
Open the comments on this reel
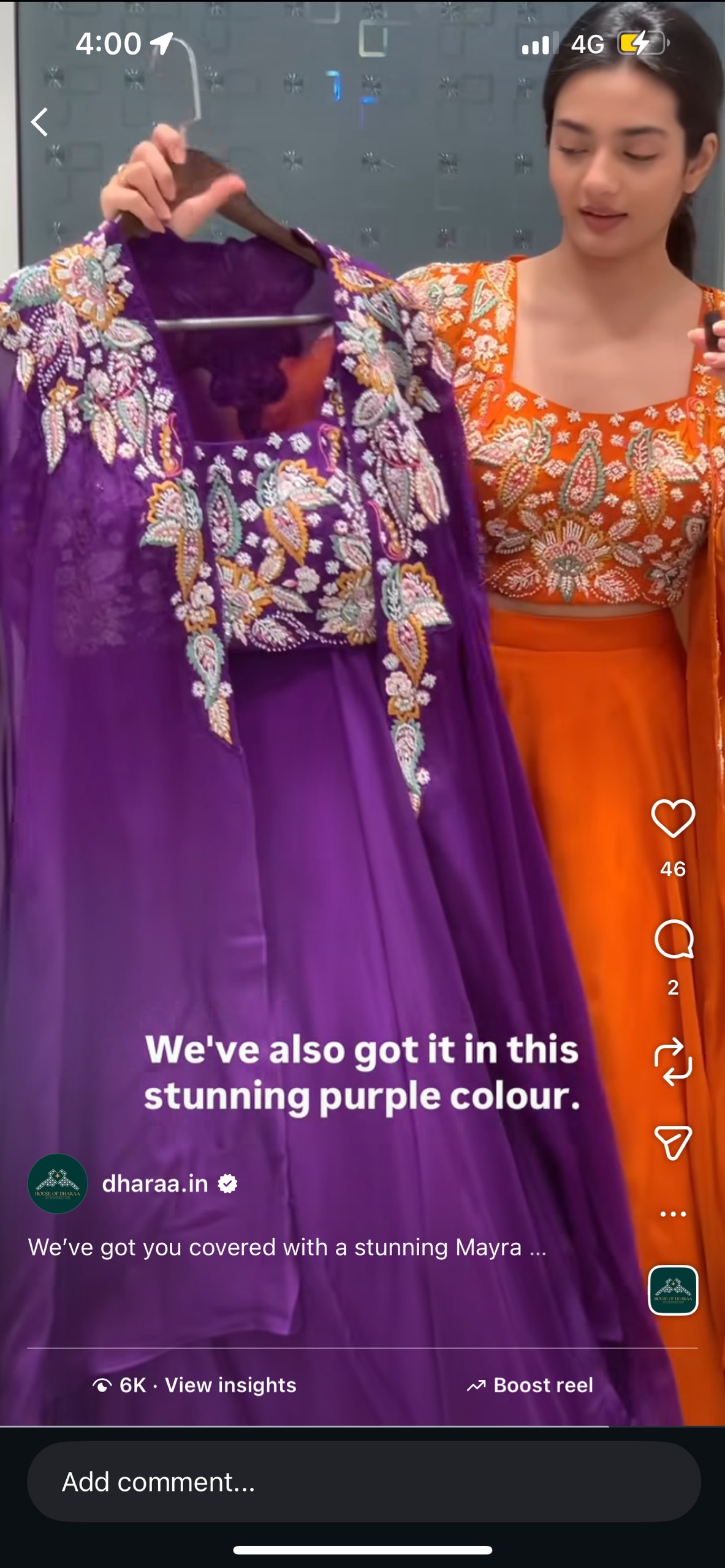tap(673, 939)
